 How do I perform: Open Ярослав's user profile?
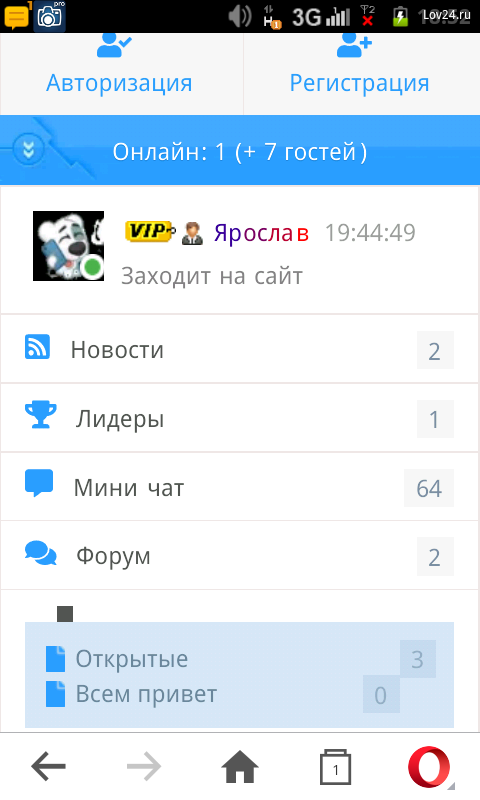261,233
